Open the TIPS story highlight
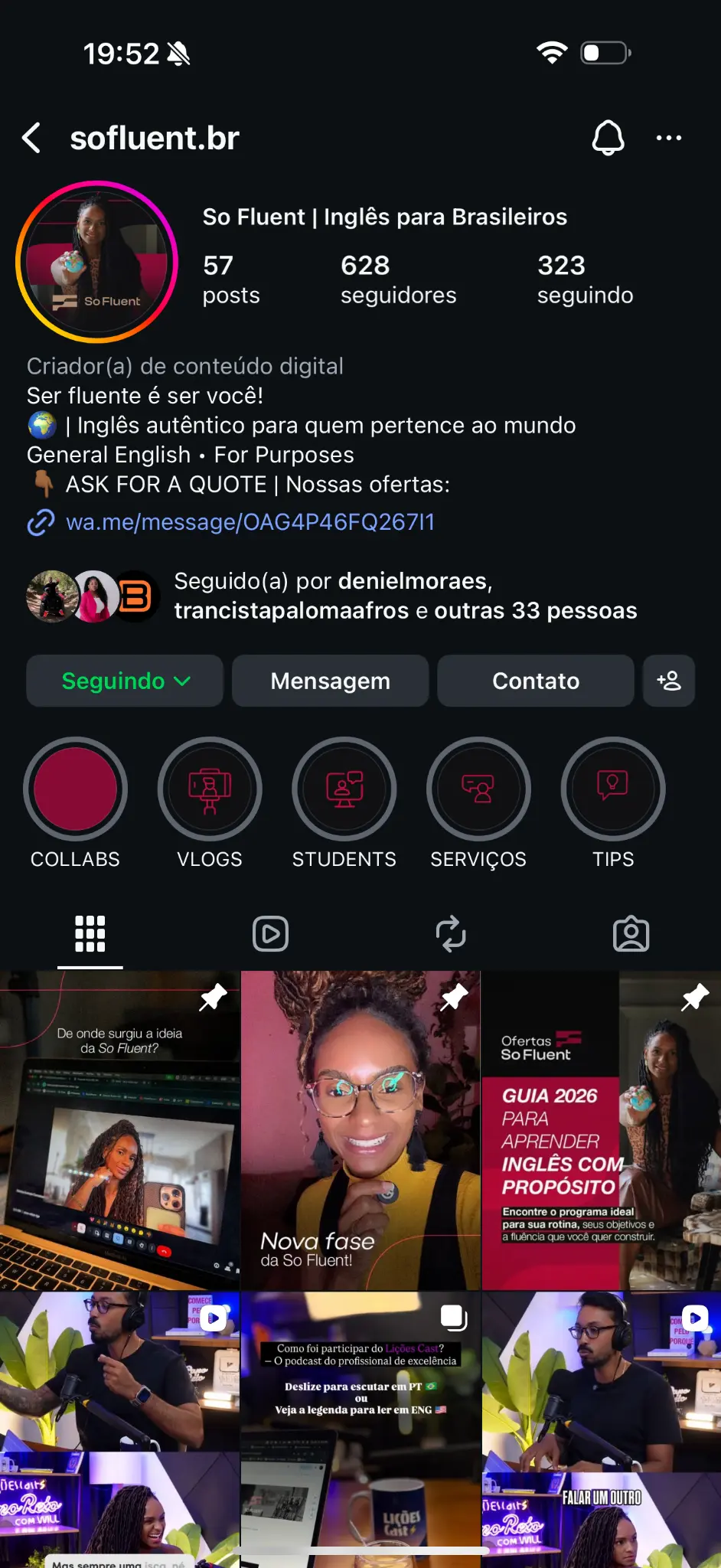The width and height of the screenshot is (721, 1568). tap(612, 789)
